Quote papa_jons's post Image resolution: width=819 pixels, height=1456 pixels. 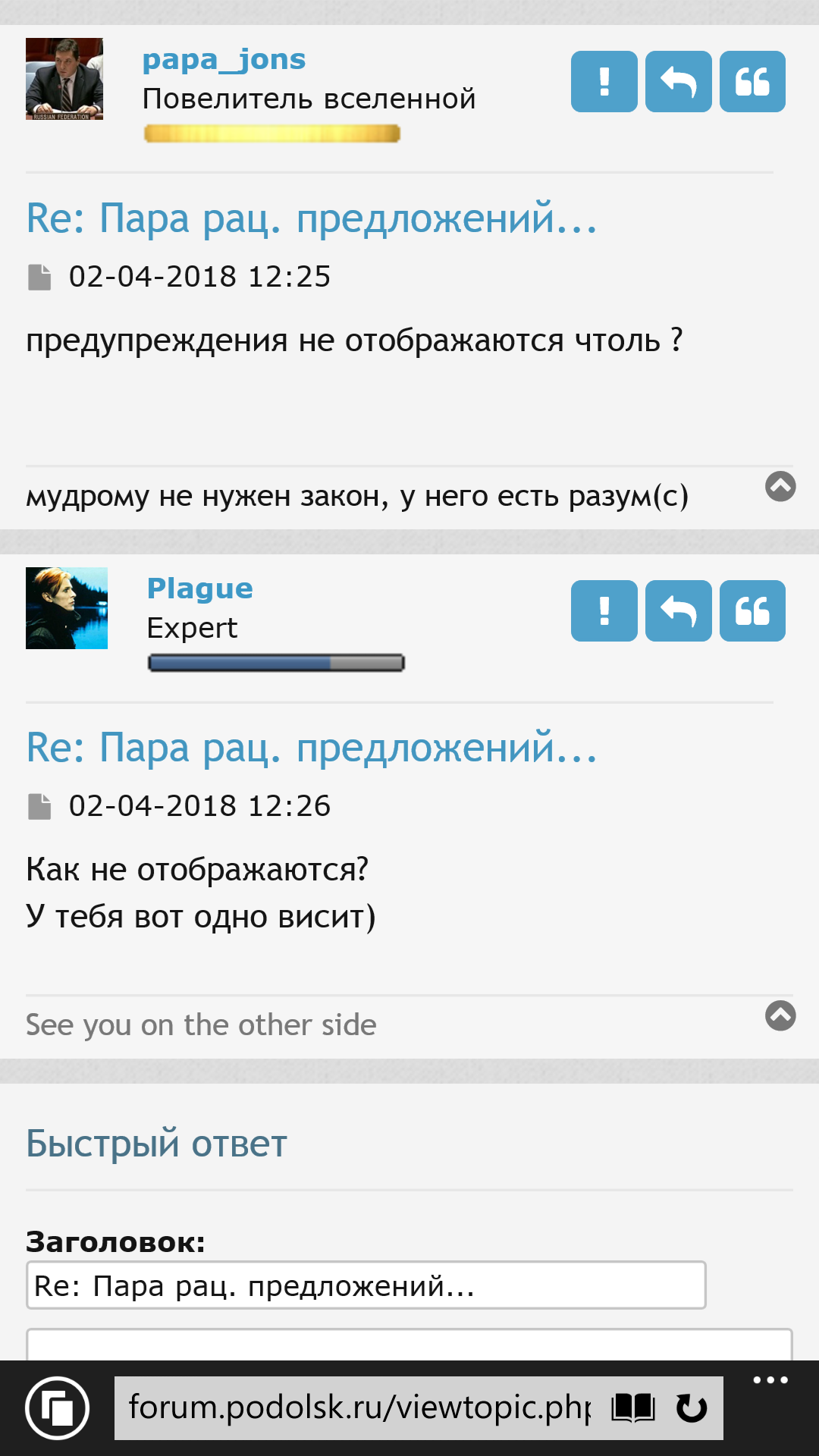[752, 82]
